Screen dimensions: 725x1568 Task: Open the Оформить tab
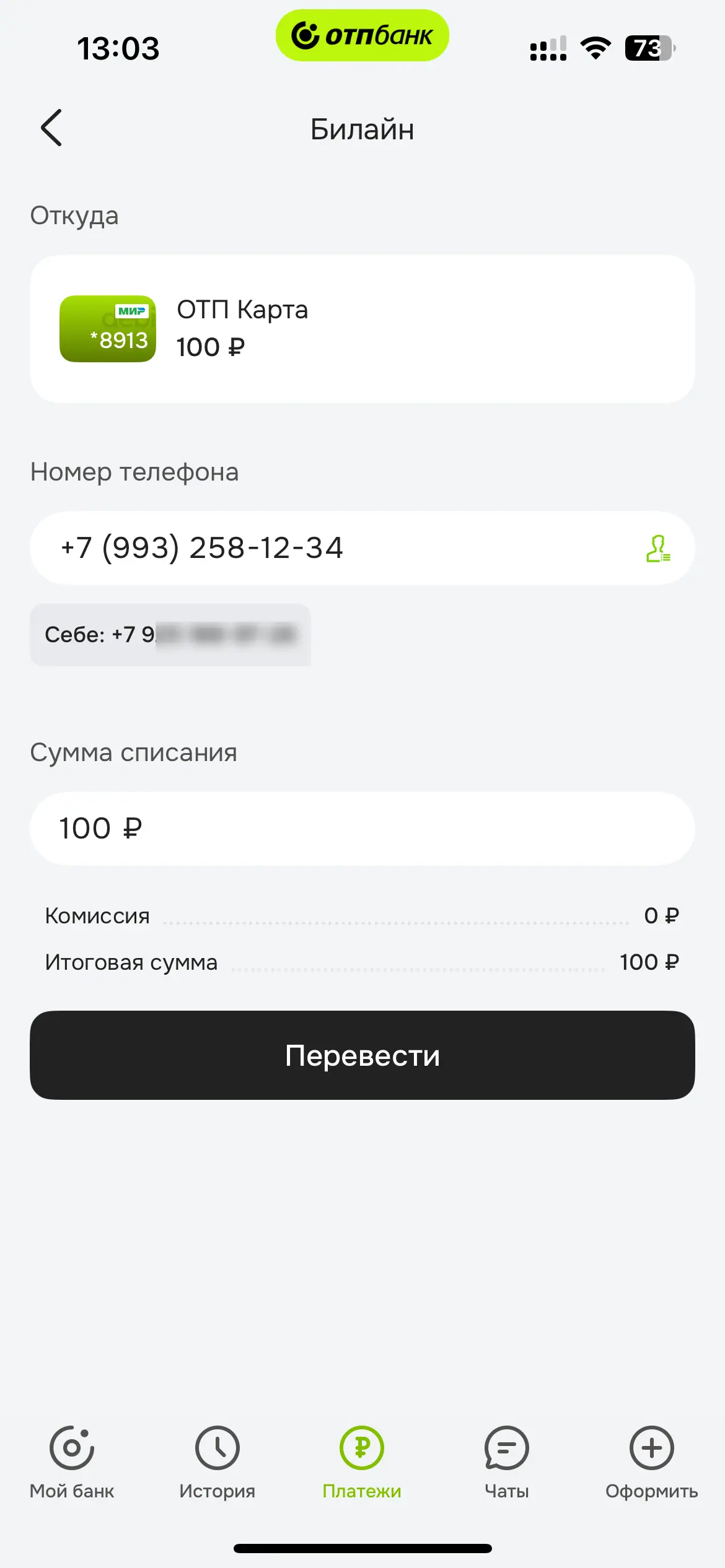pos(651,1463)
